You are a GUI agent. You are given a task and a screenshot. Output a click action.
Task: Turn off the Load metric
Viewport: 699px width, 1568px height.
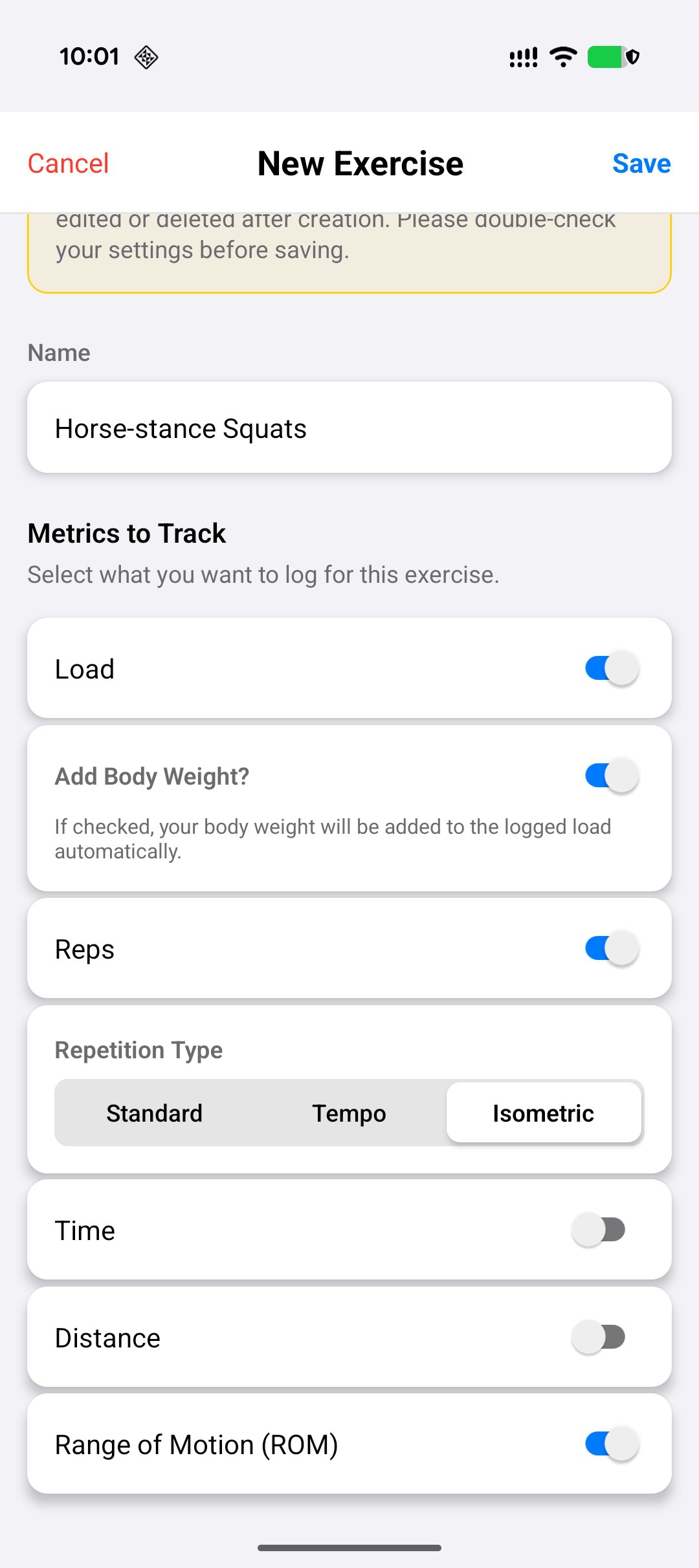tap(611, 668)
